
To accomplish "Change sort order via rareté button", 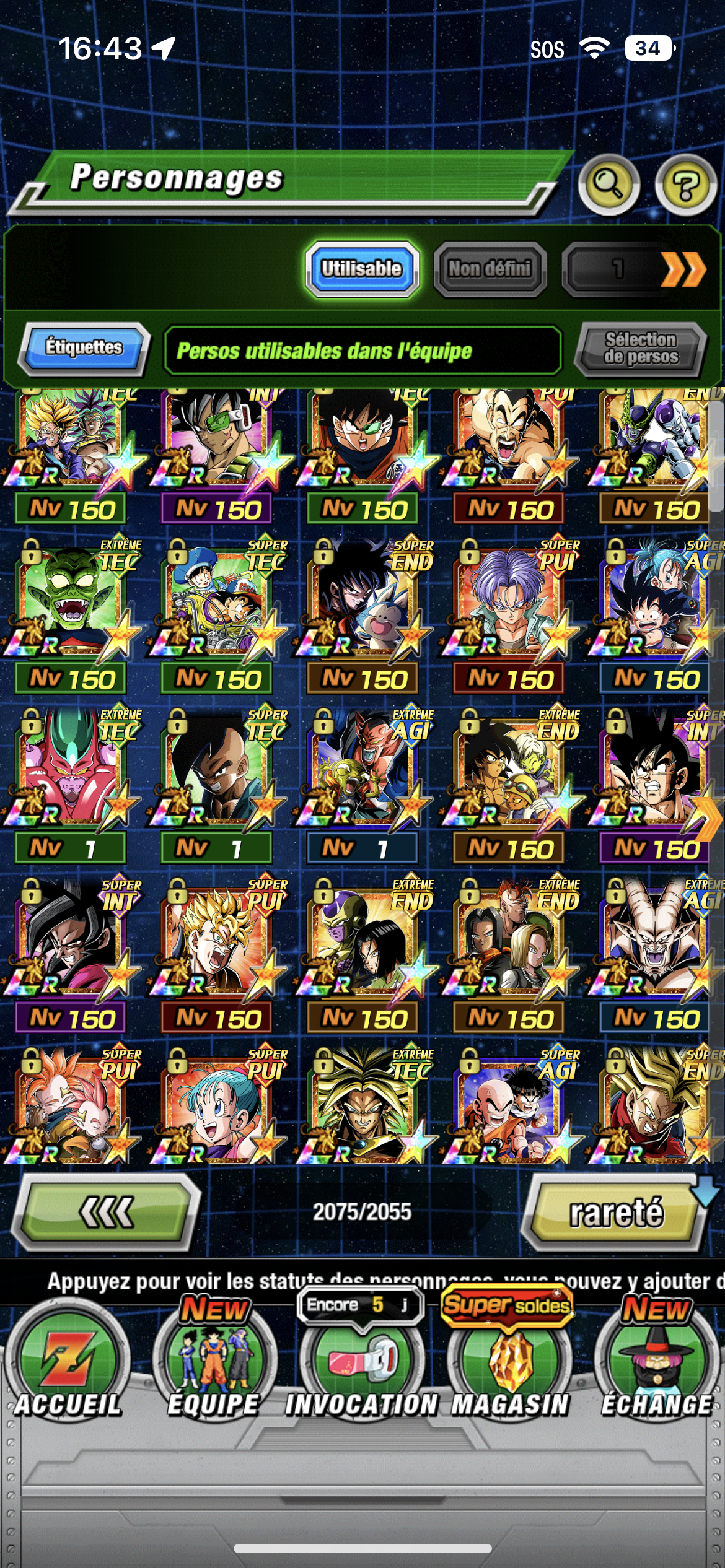I will click(x=616, y=1211).
